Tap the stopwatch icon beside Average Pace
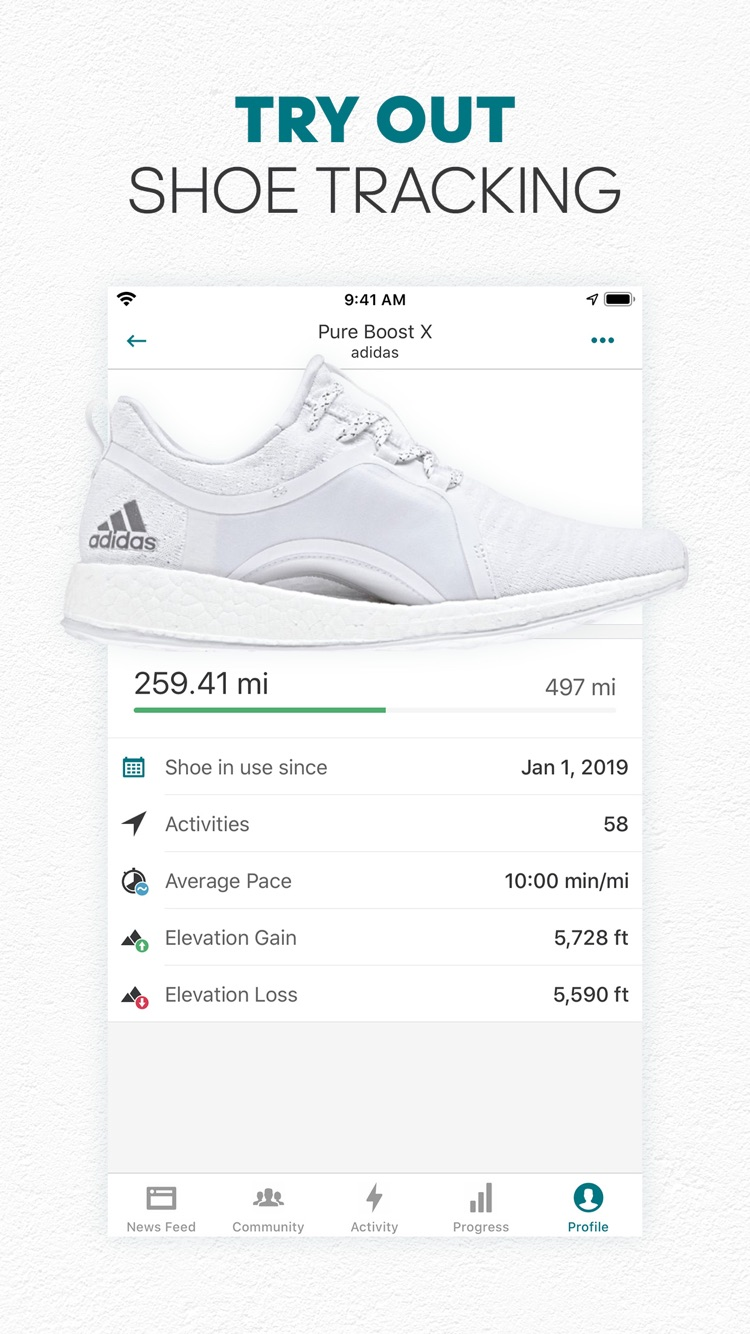This screenshot has width=750, height=1334. click(134, 881)
